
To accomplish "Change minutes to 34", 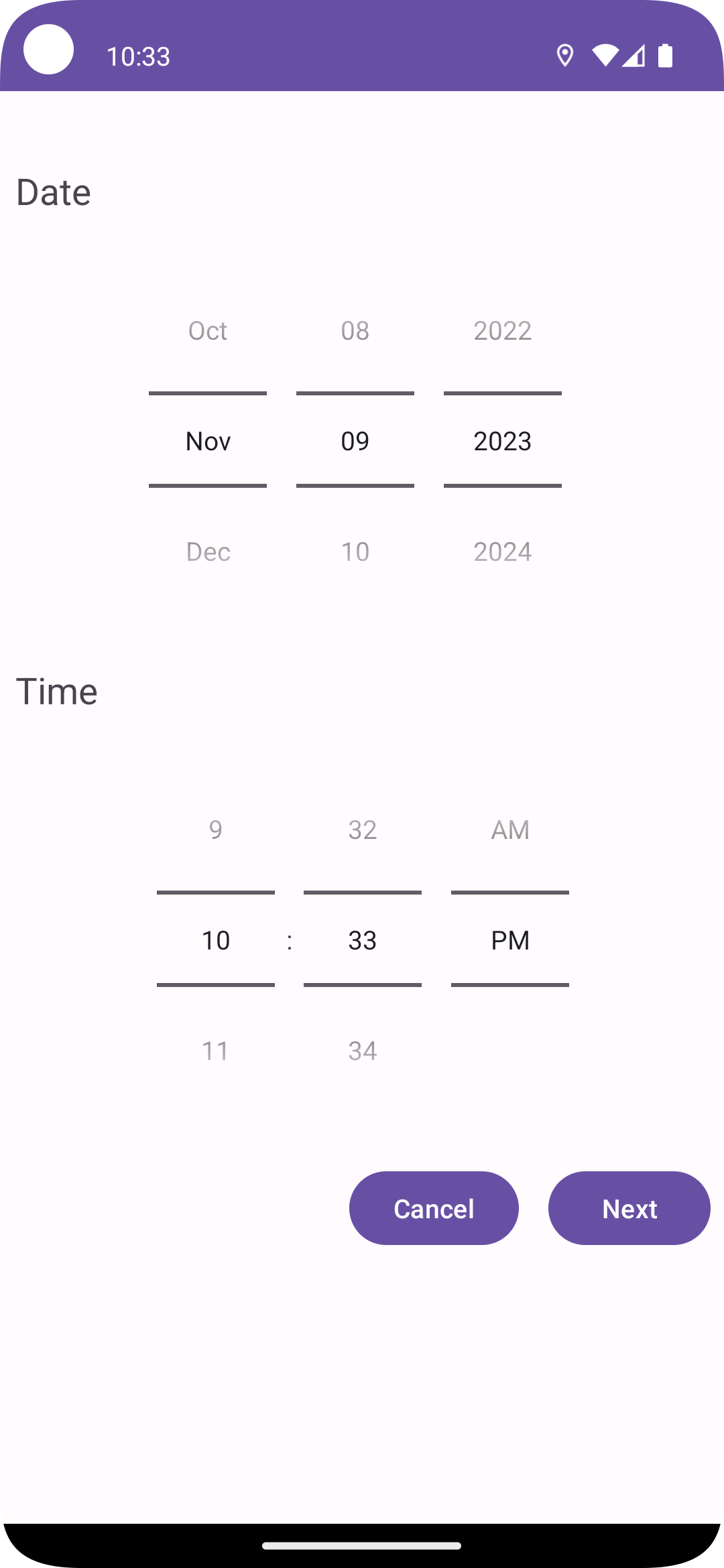I will click(x=363, y=1051).
